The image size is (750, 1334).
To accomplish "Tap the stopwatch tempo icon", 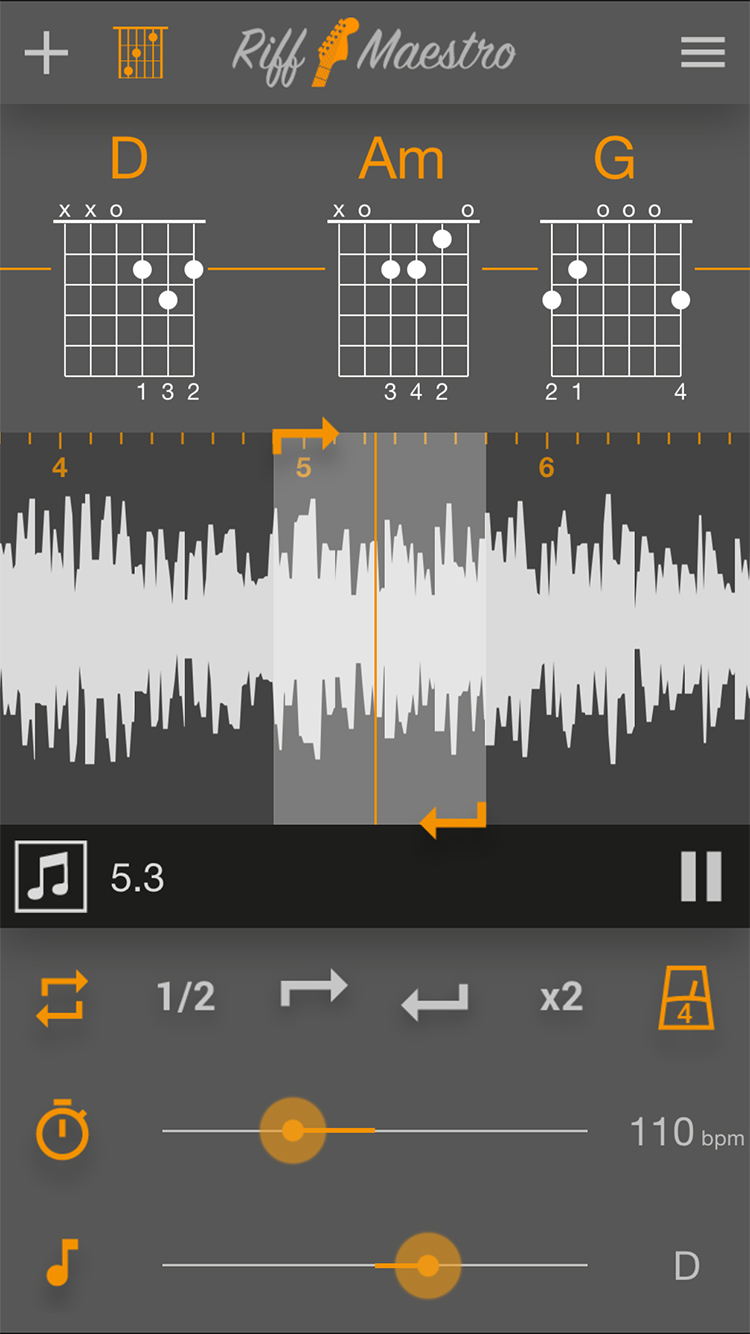I will pyautogui.click(x=62, y=1130).
